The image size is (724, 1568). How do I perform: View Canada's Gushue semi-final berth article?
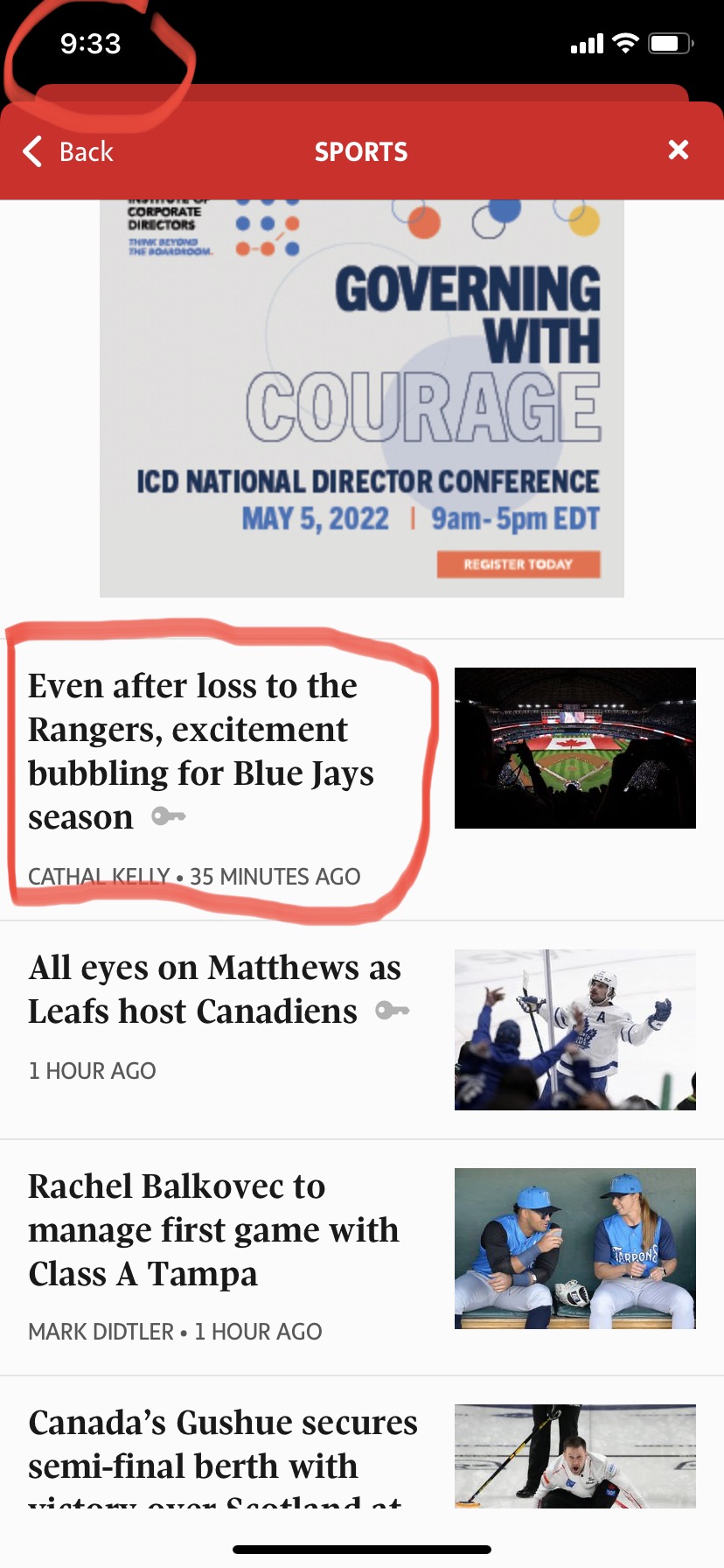223,1445
